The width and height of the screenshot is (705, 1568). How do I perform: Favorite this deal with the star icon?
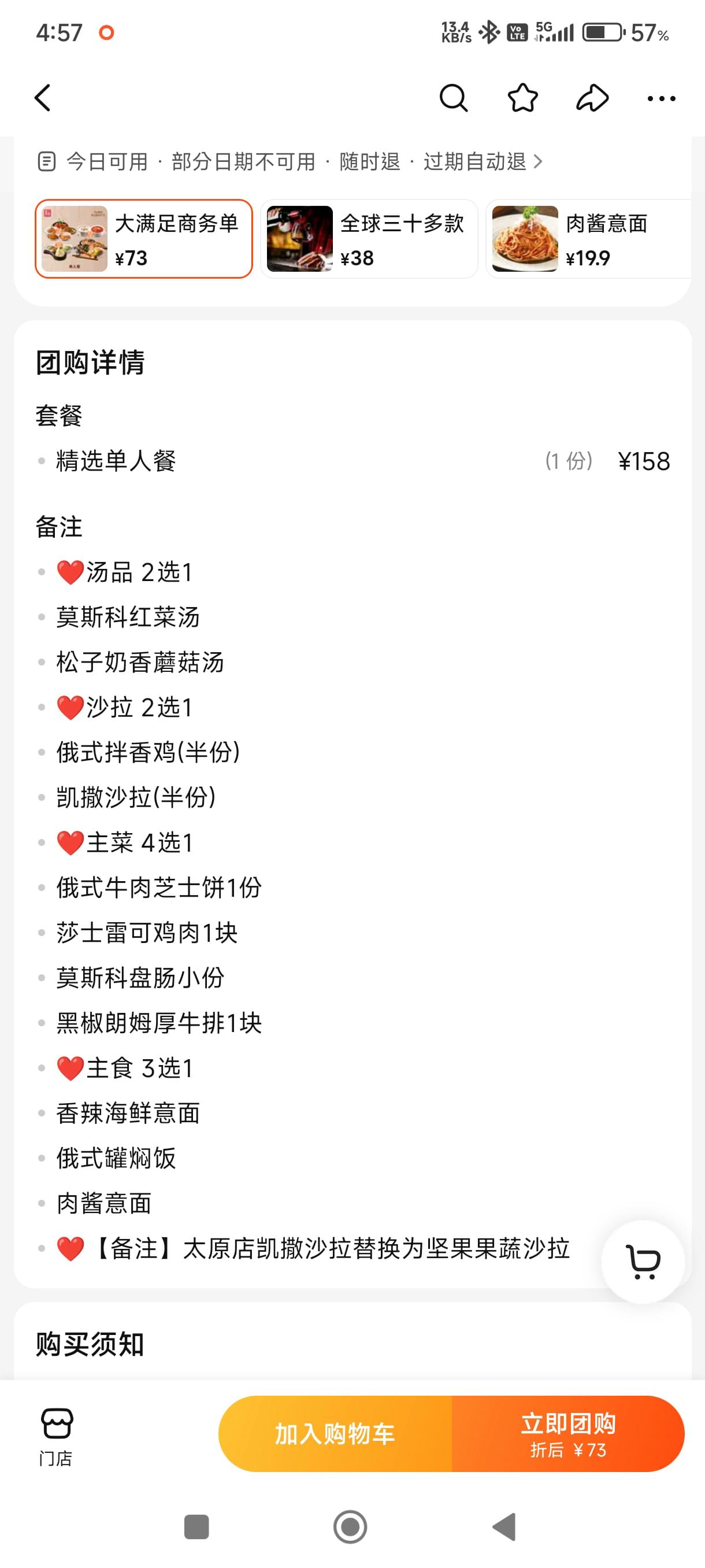[522, 98]
